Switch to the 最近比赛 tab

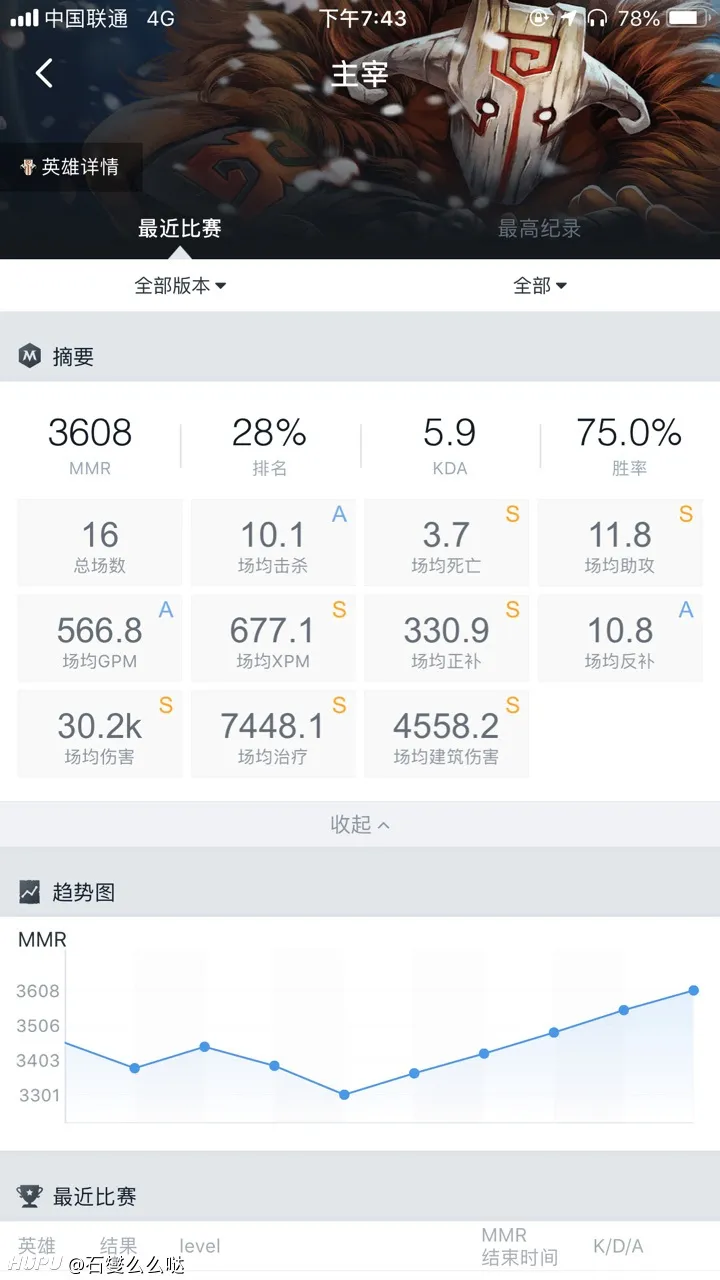click(180, 228)
